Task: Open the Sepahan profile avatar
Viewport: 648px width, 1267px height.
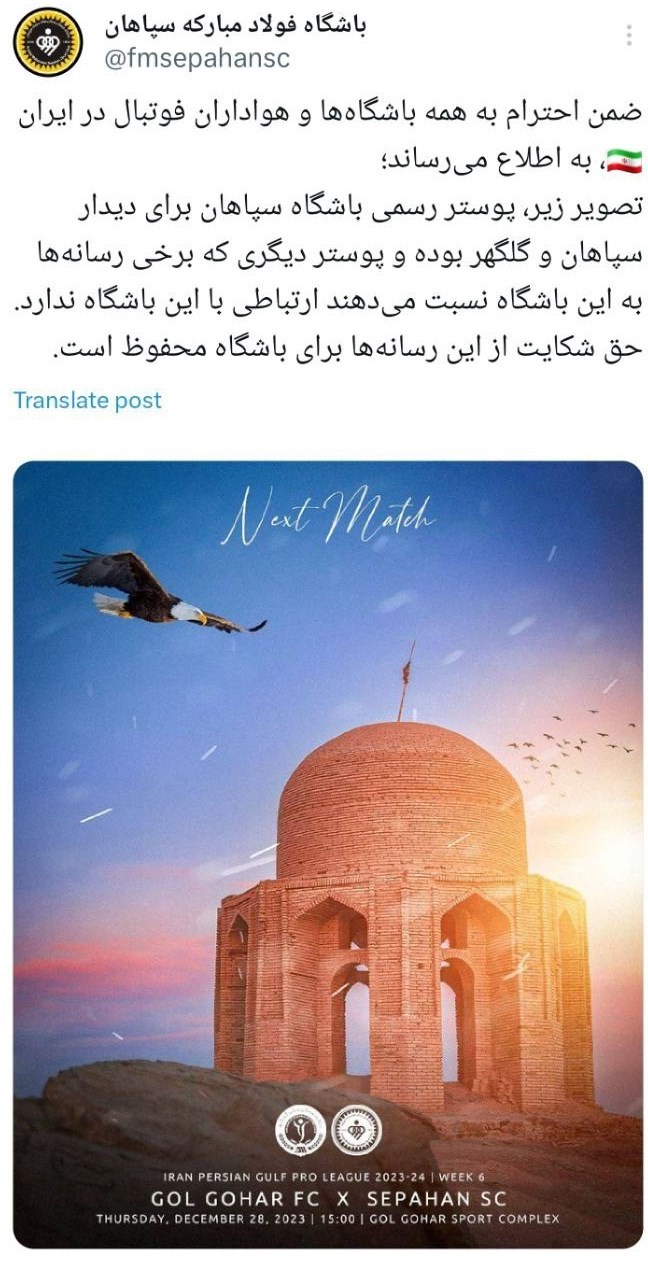Action: [x=47, y=41]
